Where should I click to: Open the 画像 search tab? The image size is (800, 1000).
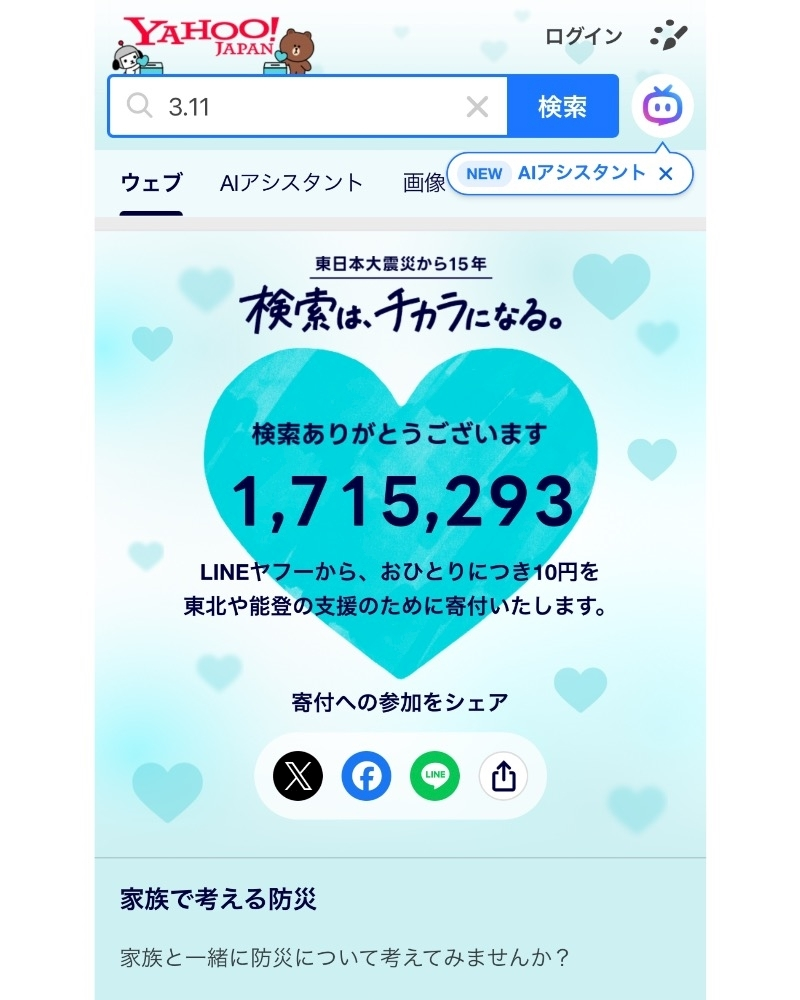[x=424, y=183]
